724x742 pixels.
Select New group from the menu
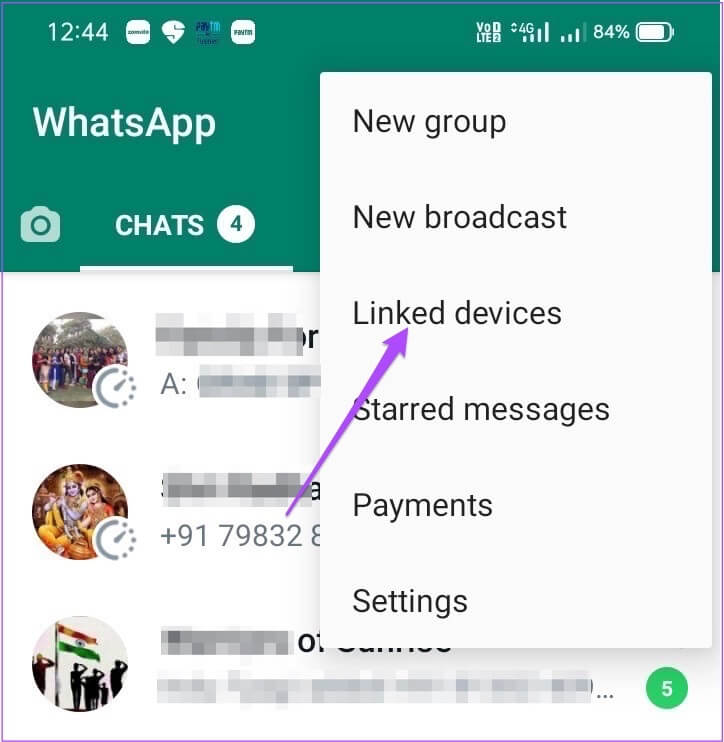[x=430, y=122]
